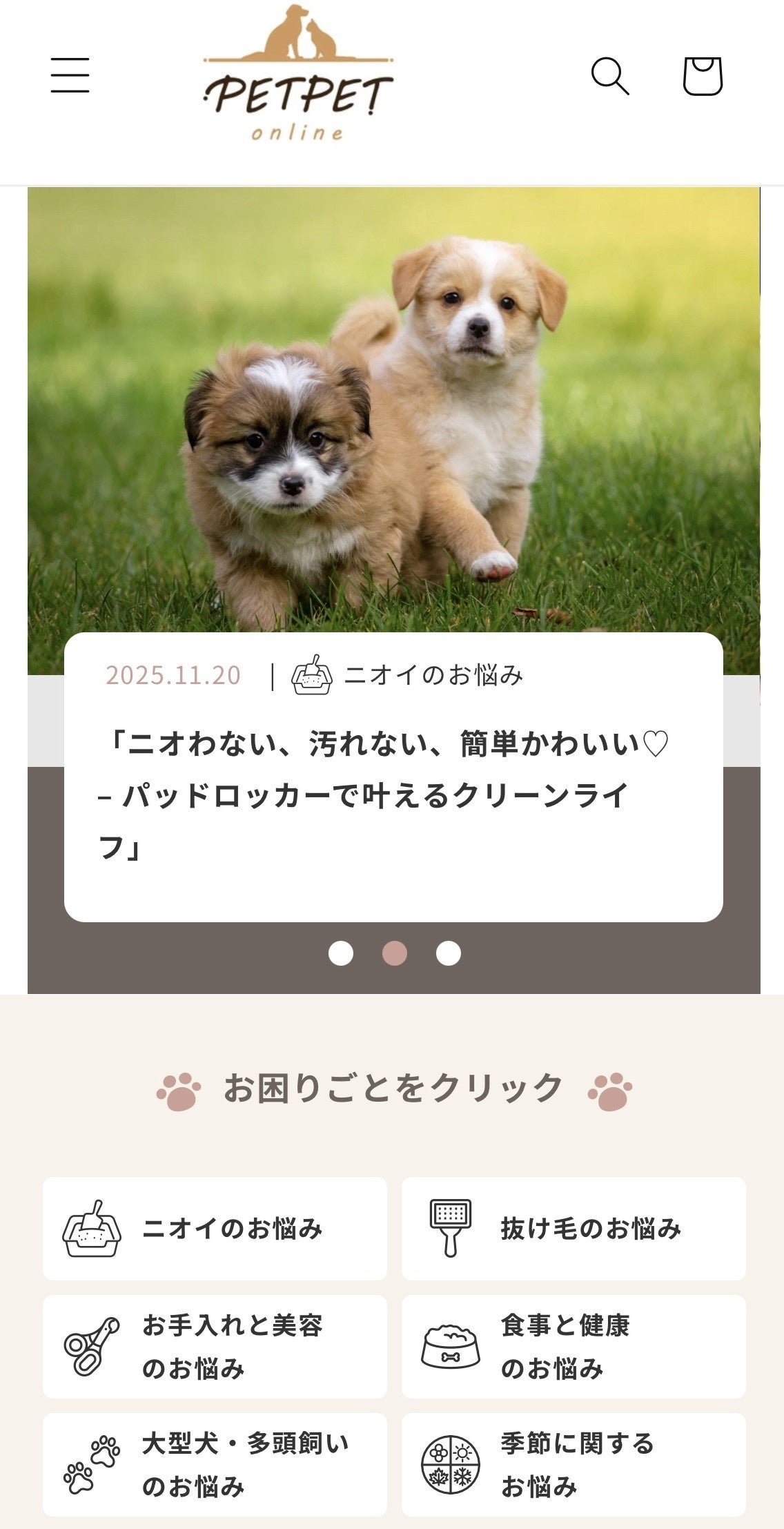Open 食事と健康のお悩み category
Image resolution: width=784 pixels, height=1529 pixels.
tap(574, 1346)
